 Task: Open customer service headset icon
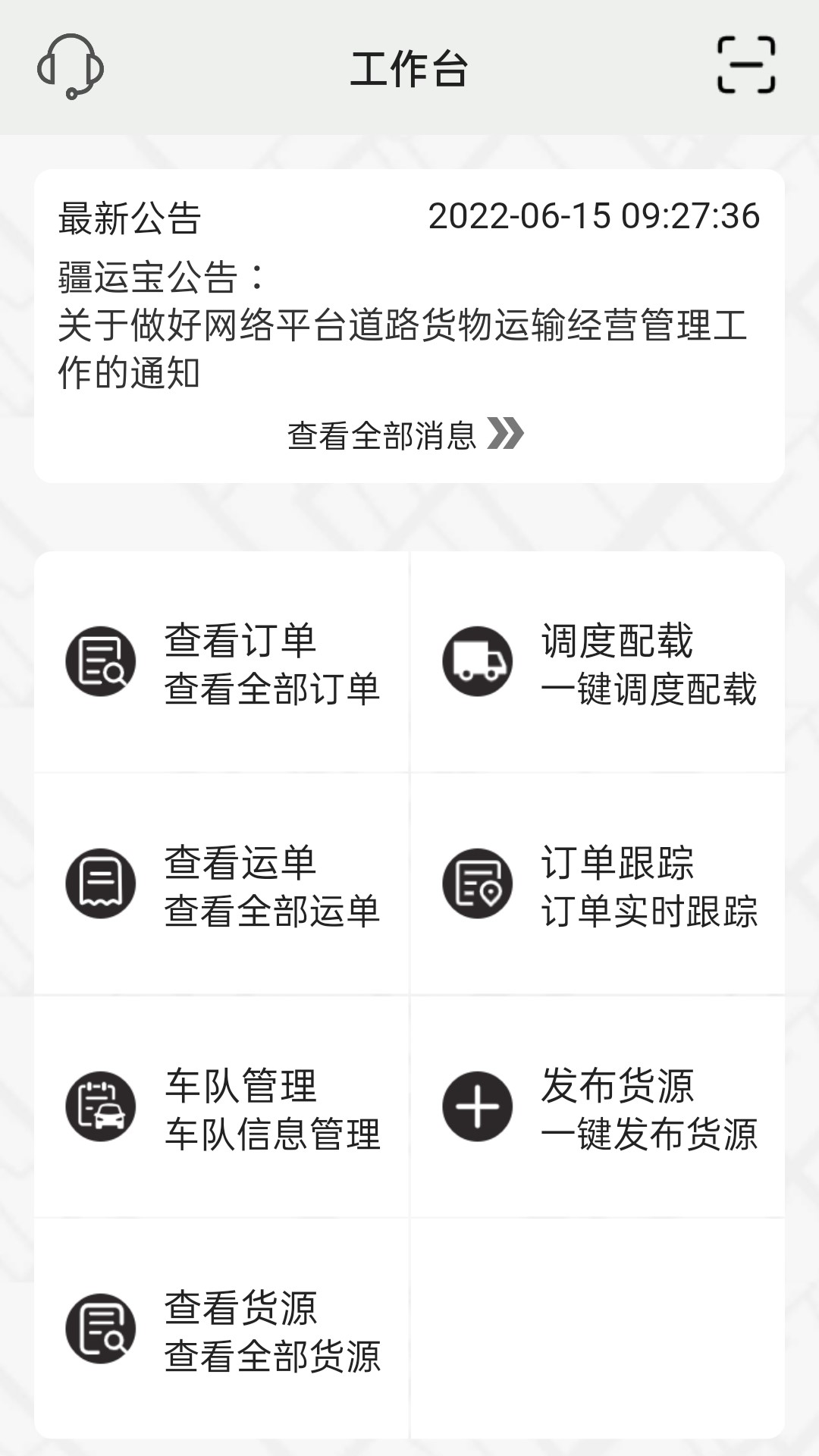(x=71, y=67)
